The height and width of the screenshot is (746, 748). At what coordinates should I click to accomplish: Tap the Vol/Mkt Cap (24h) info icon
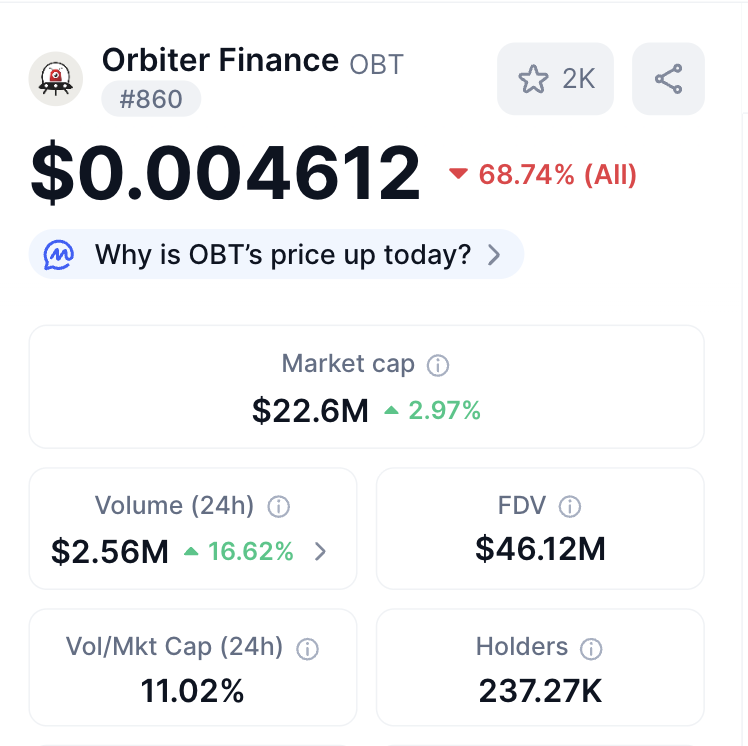point(308,649)
